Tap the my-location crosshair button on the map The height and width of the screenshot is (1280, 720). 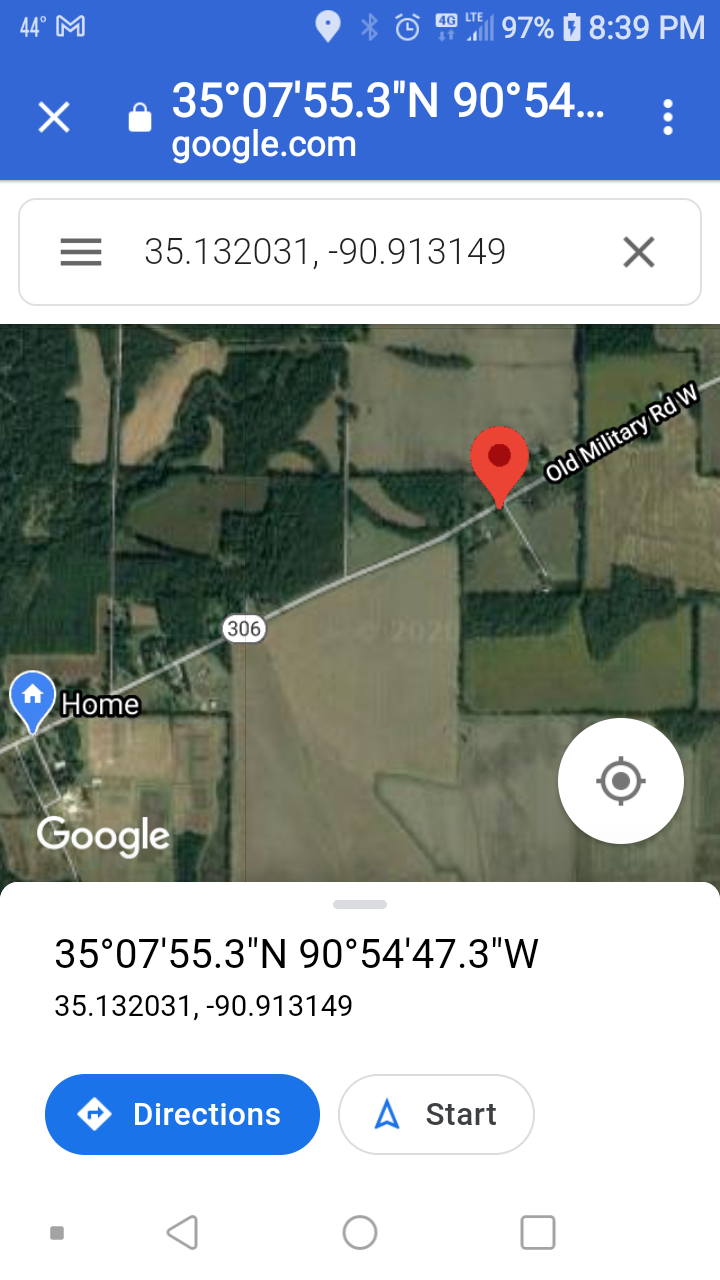(620, 781)
